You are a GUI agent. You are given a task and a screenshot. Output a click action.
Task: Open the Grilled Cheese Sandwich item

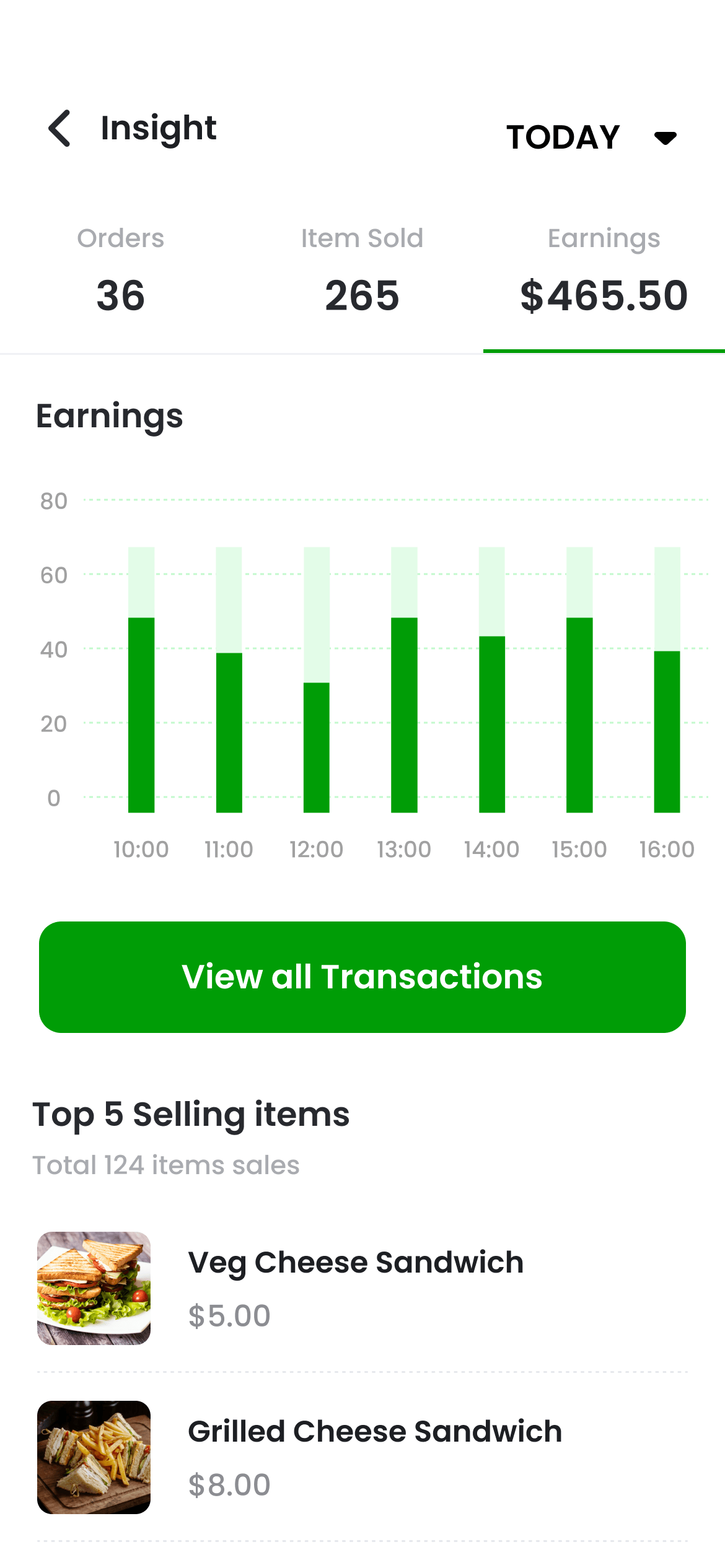point(374,1457)
